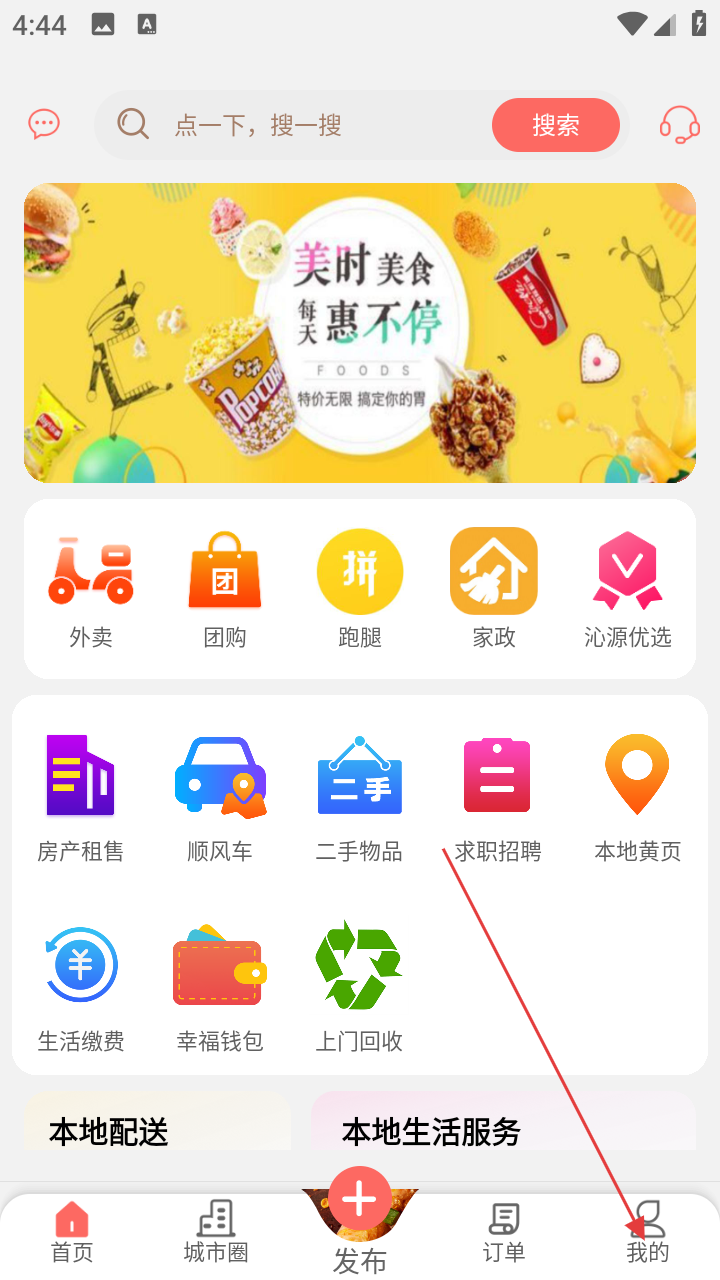Open 顺风车 ride sharing
Image resolution: width=720 pixels, height=1280 pixels.
coord(220,797)
